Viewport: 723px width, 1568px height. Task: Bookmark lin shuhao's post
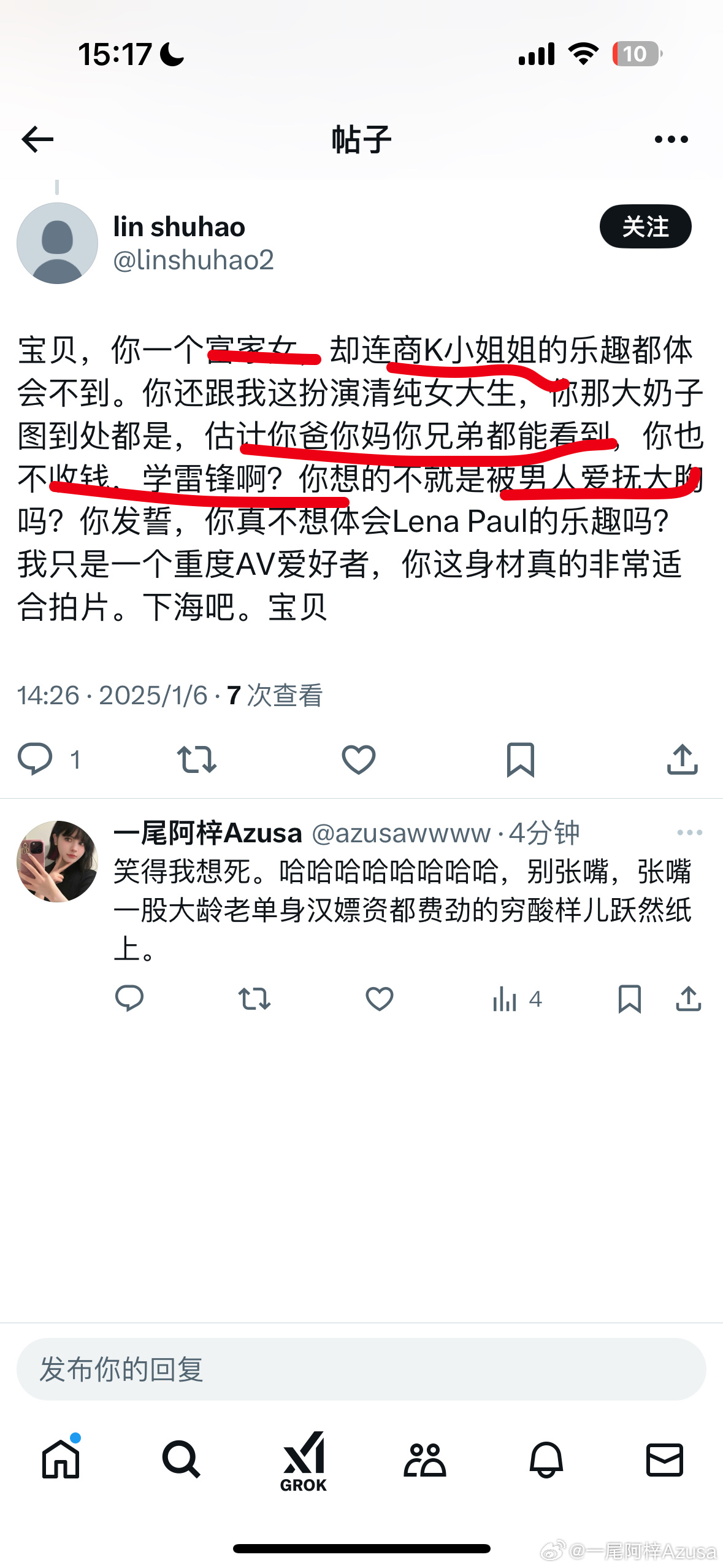(520, 759)
